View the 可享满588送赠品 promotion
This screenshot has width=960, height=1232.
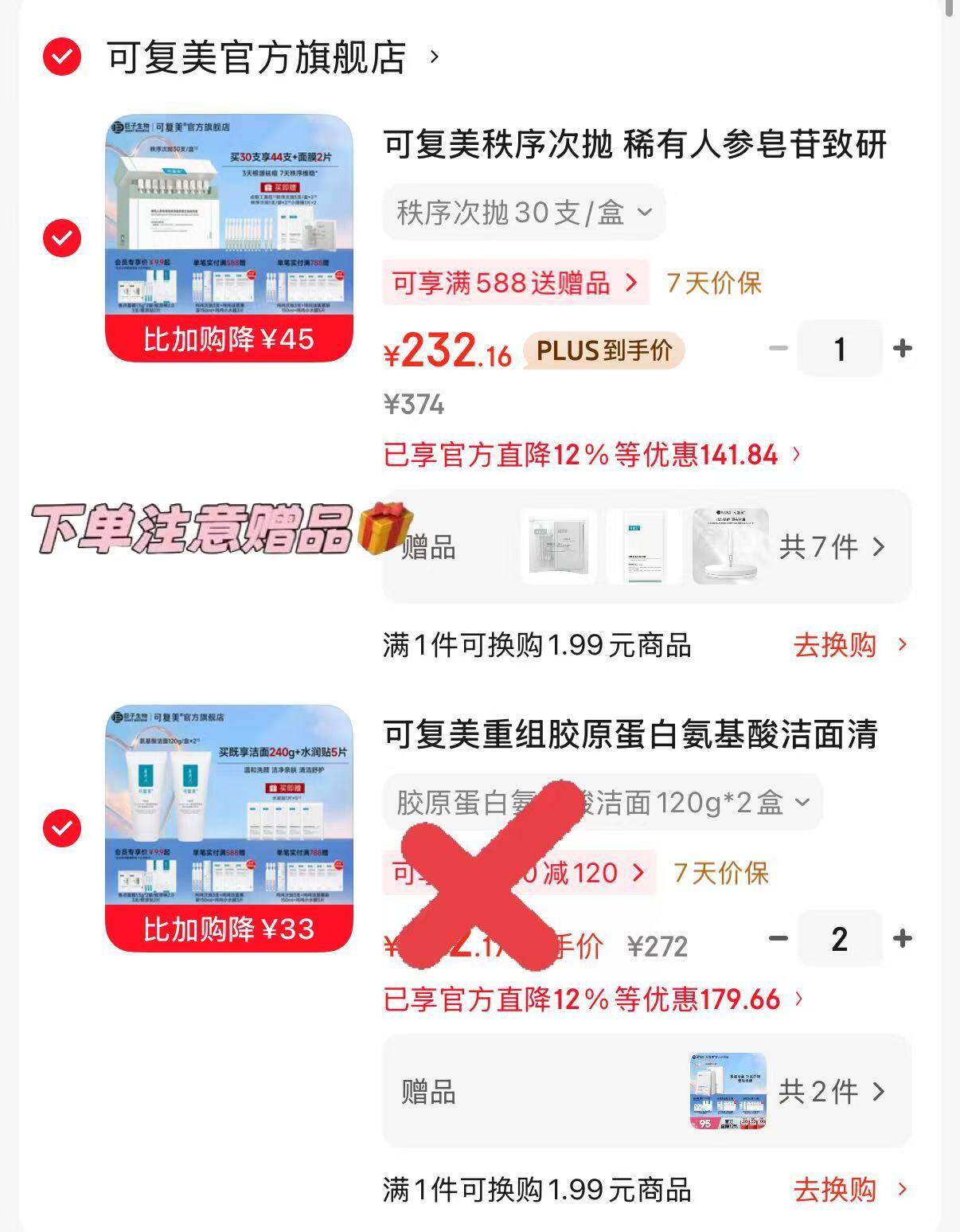tap(515, 283)
